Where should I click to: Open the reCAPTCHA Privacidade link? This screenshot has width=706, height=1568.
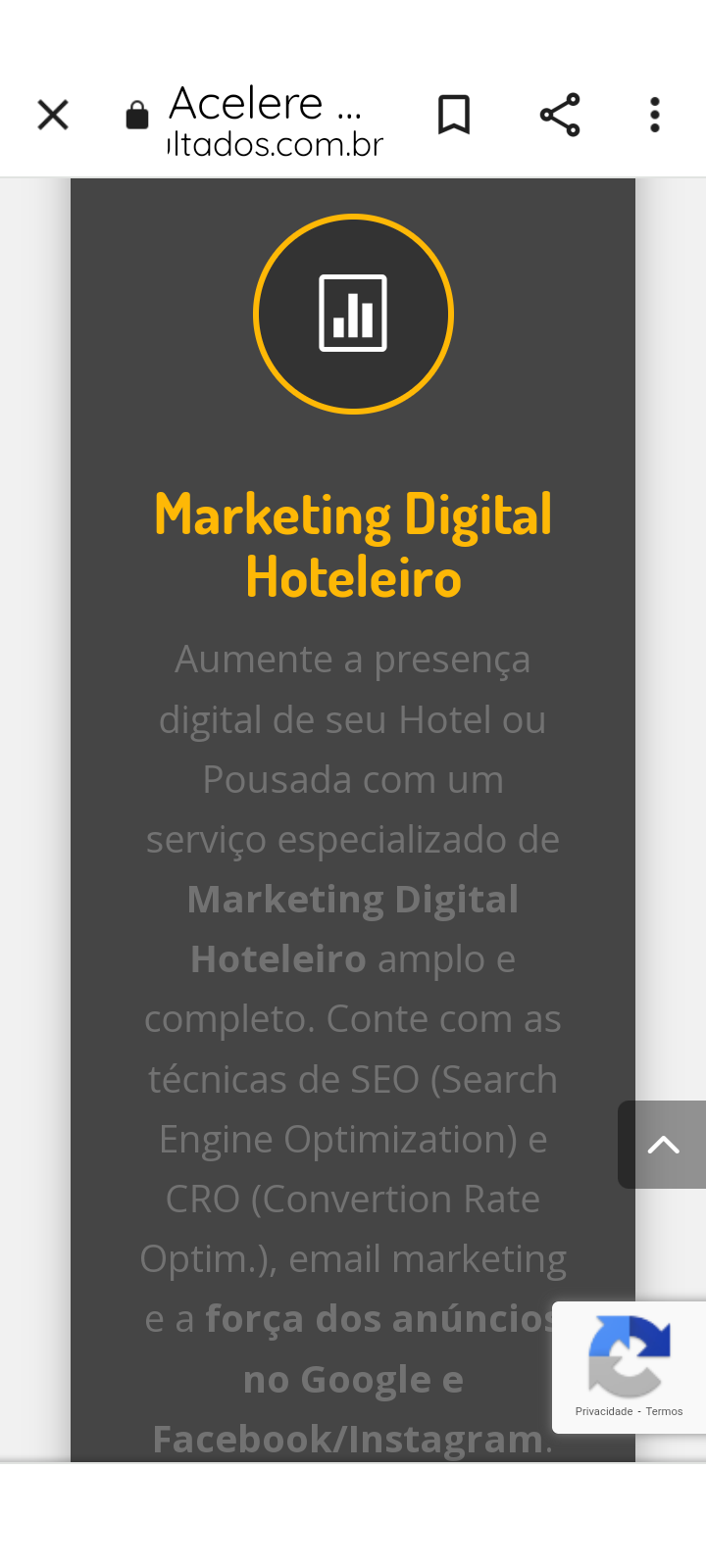pyautogui.click(x=603, y=1411)
